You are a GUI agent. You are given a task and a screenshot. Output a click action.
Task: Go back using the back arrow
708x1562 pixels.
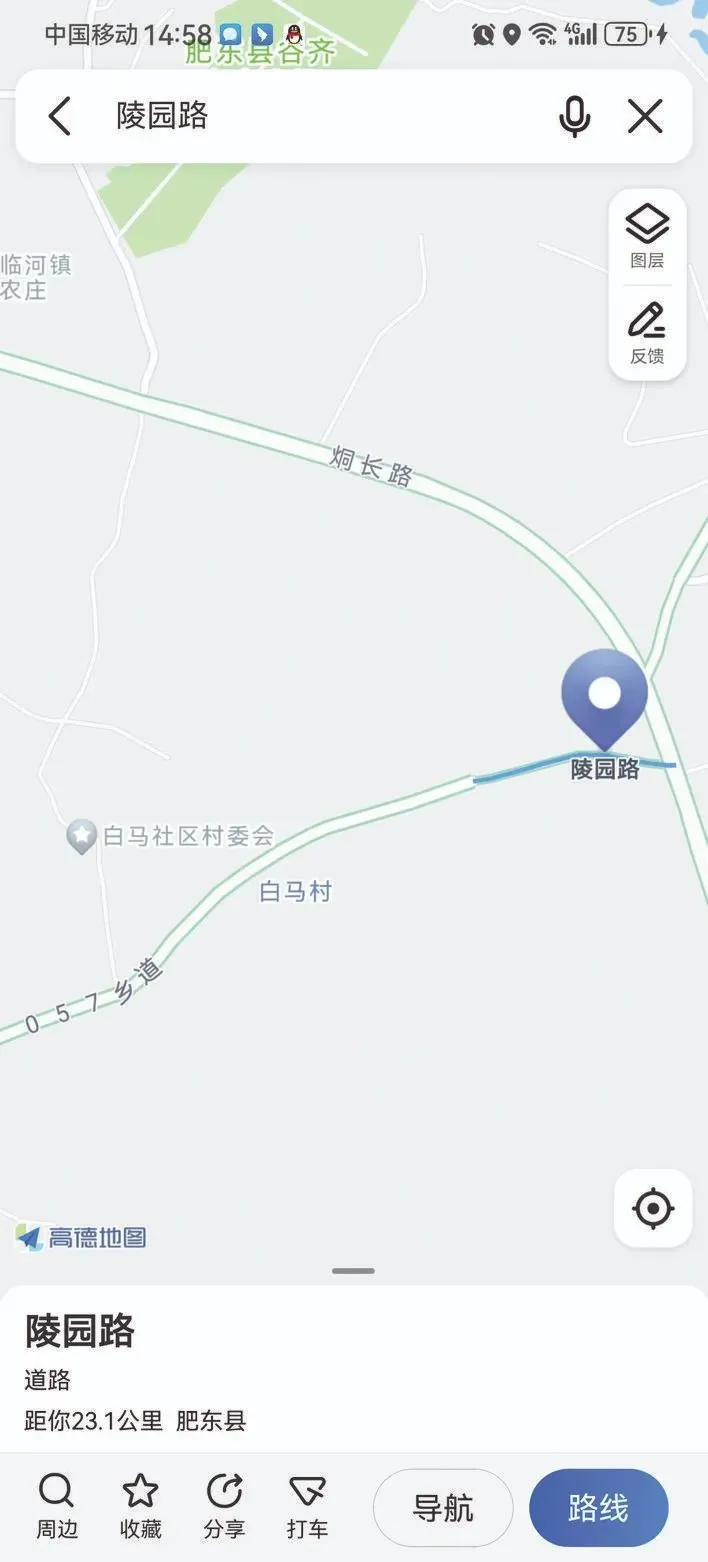coord(60,117)
